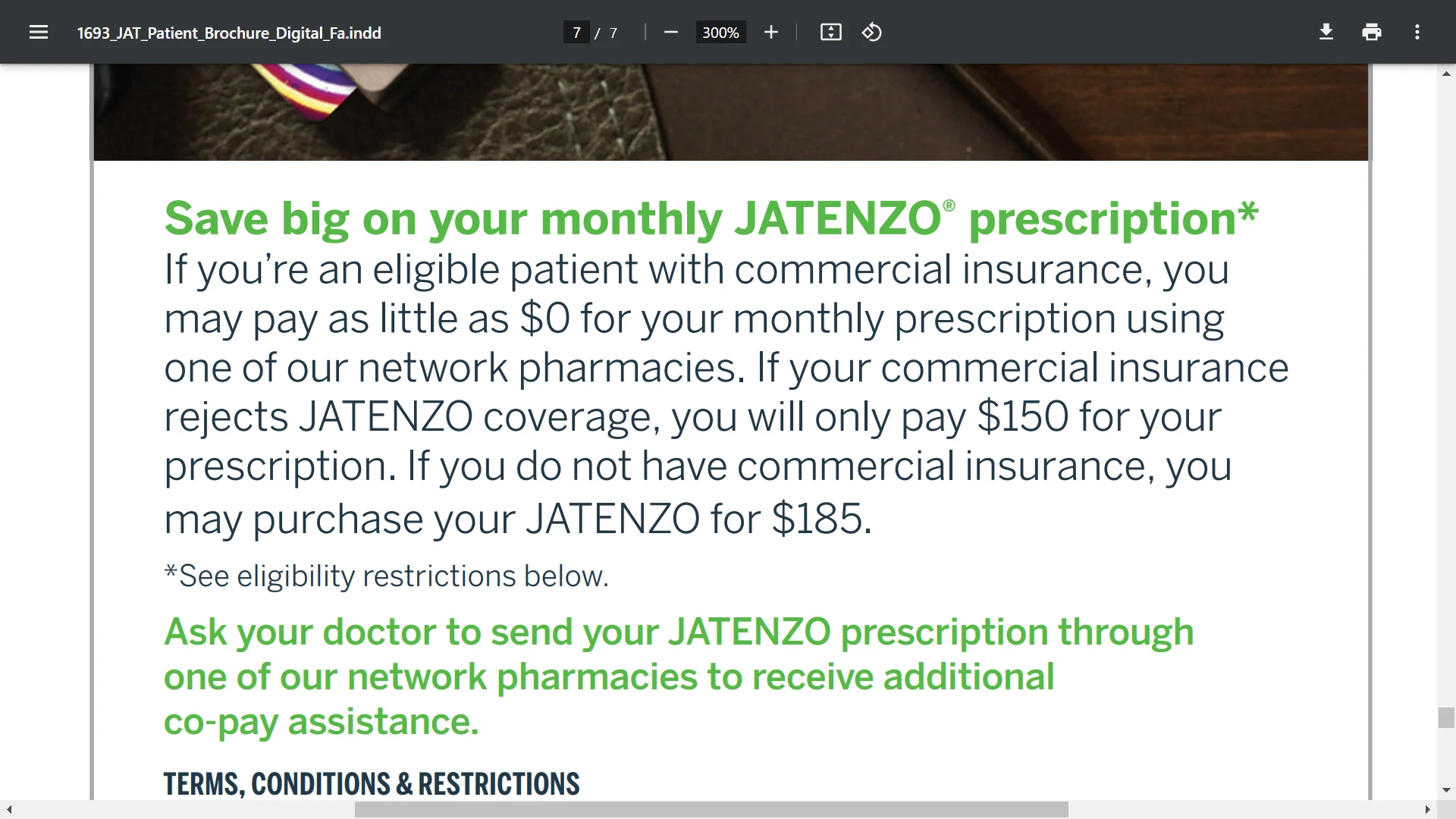Tap the scroll up arrow
Screen dimensions: 1456x819
tap(1446, 74)
